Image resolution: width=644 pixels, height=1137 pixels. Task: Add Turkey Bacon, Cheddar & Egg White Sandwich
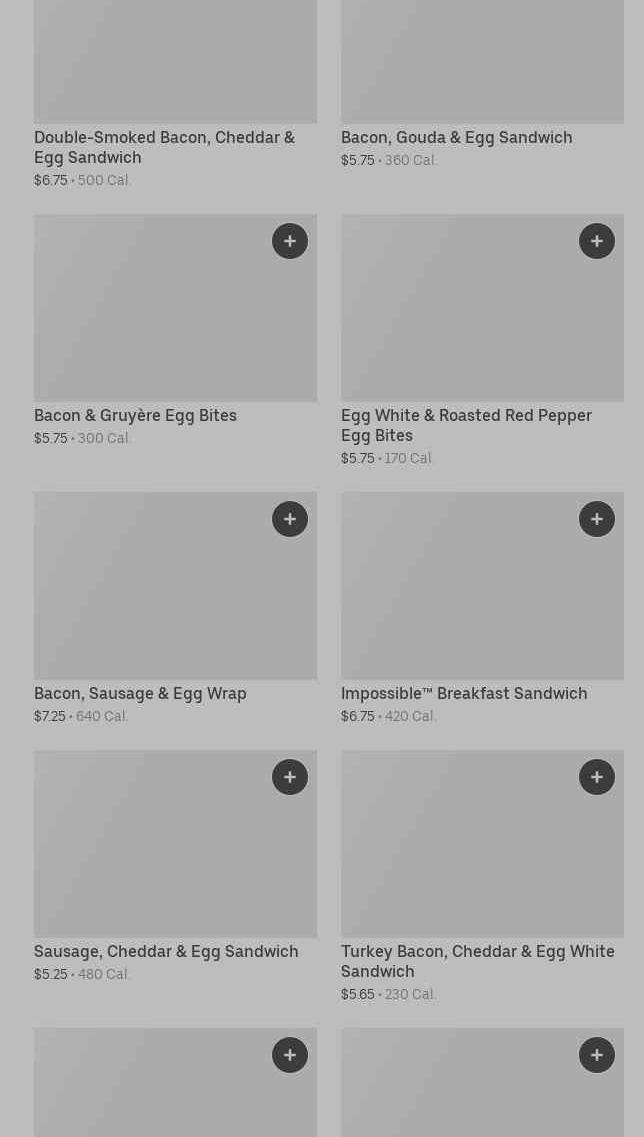coord(597,777)
